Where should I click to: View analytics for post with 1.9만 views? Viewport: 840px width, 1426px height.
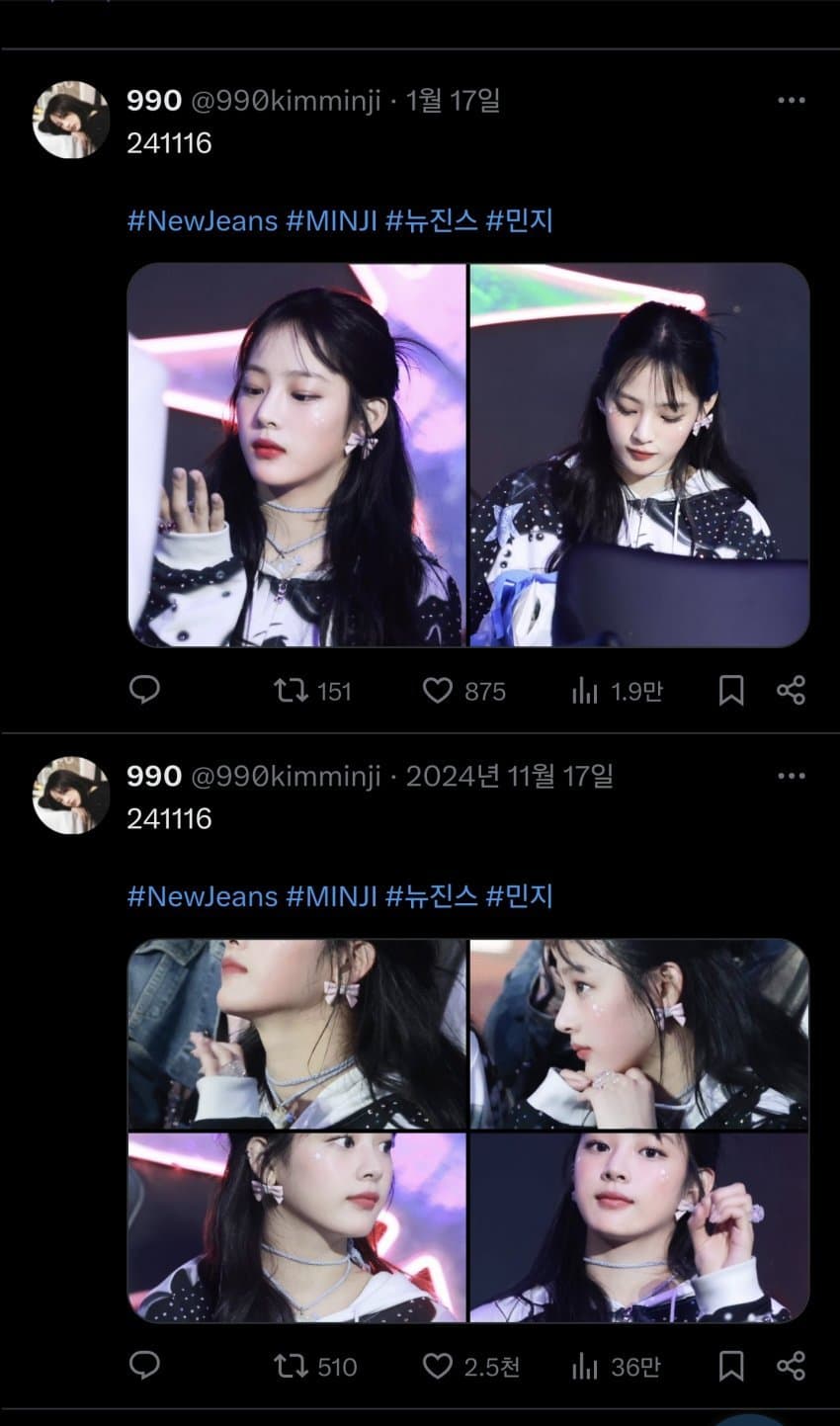coord(585,690)
